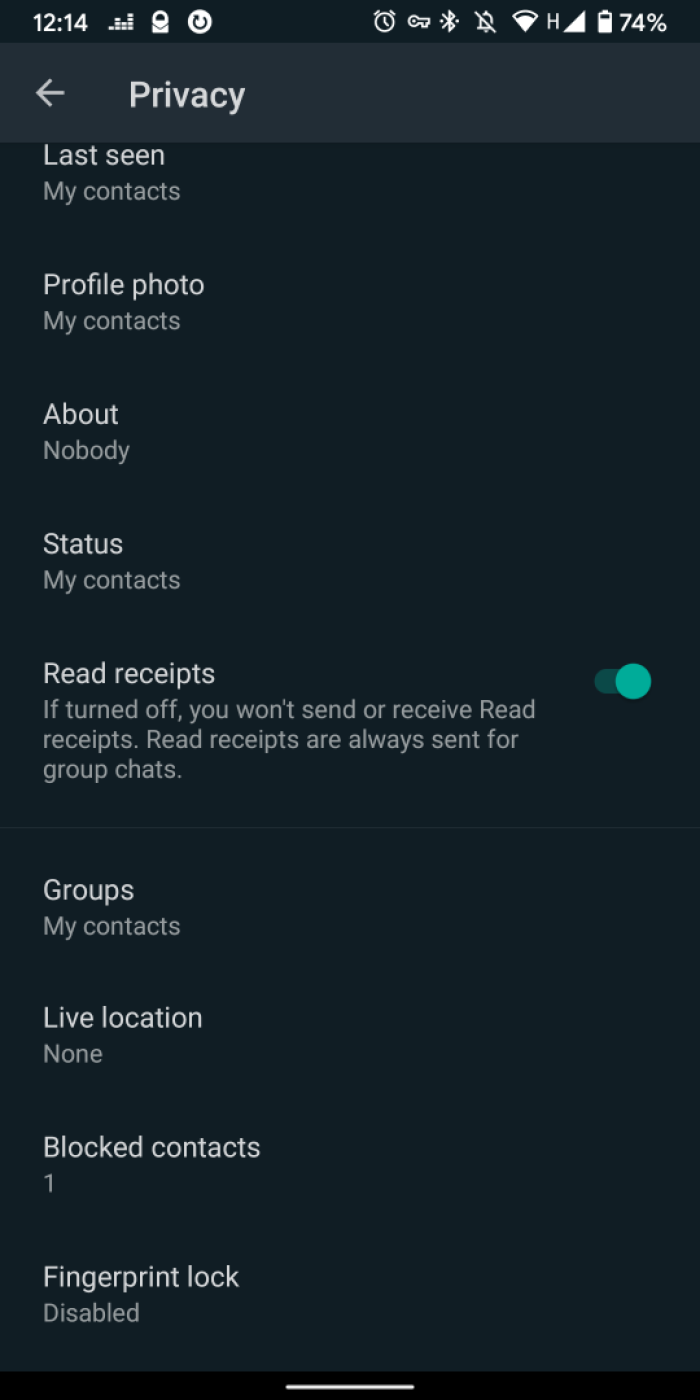The image size is (700, 1400).
Task: Change Profile photo visibility
Action: [x=123, y=301]
